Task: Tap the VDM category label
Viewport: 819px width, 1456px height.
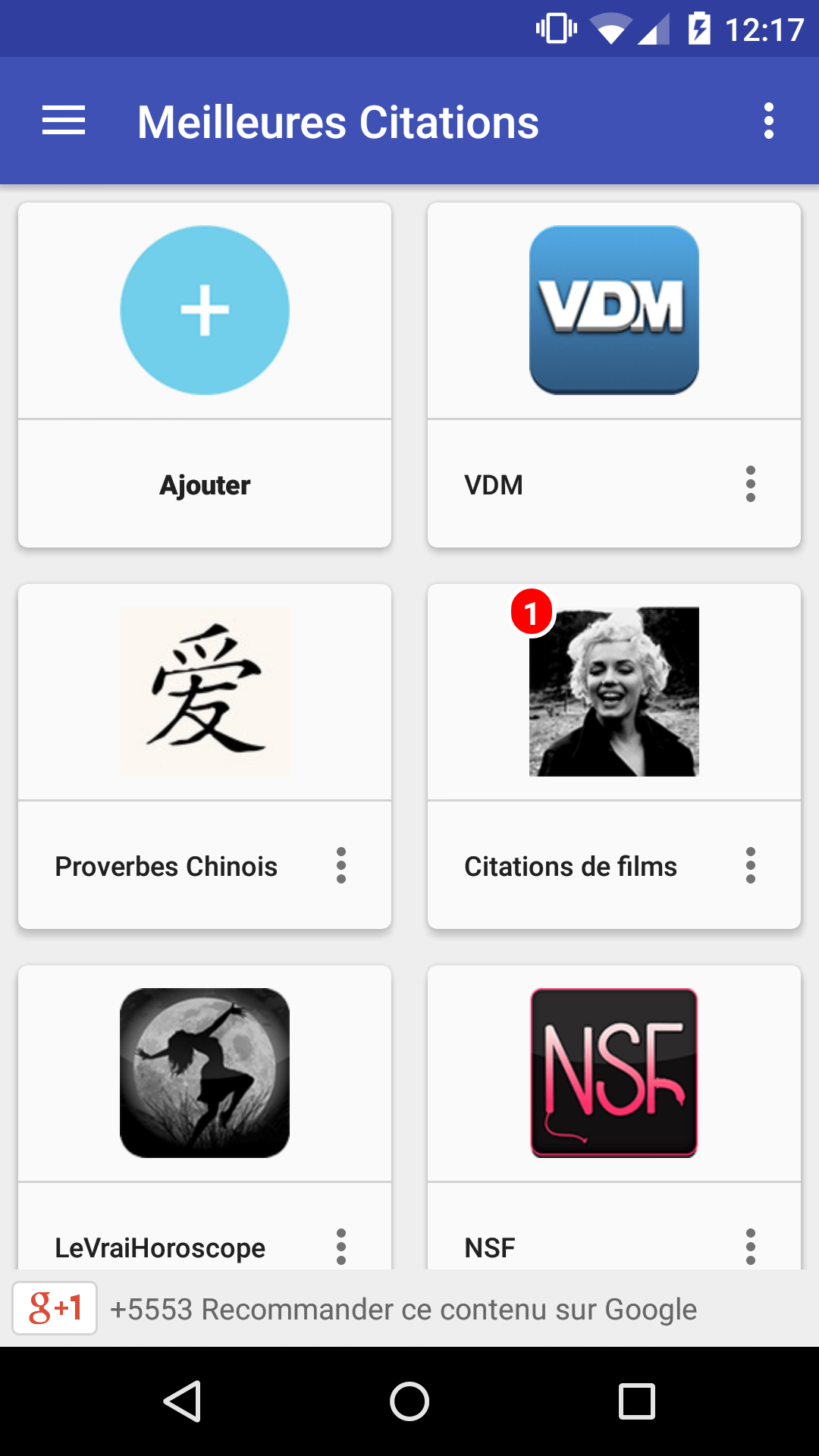Action: click(494, 484)
